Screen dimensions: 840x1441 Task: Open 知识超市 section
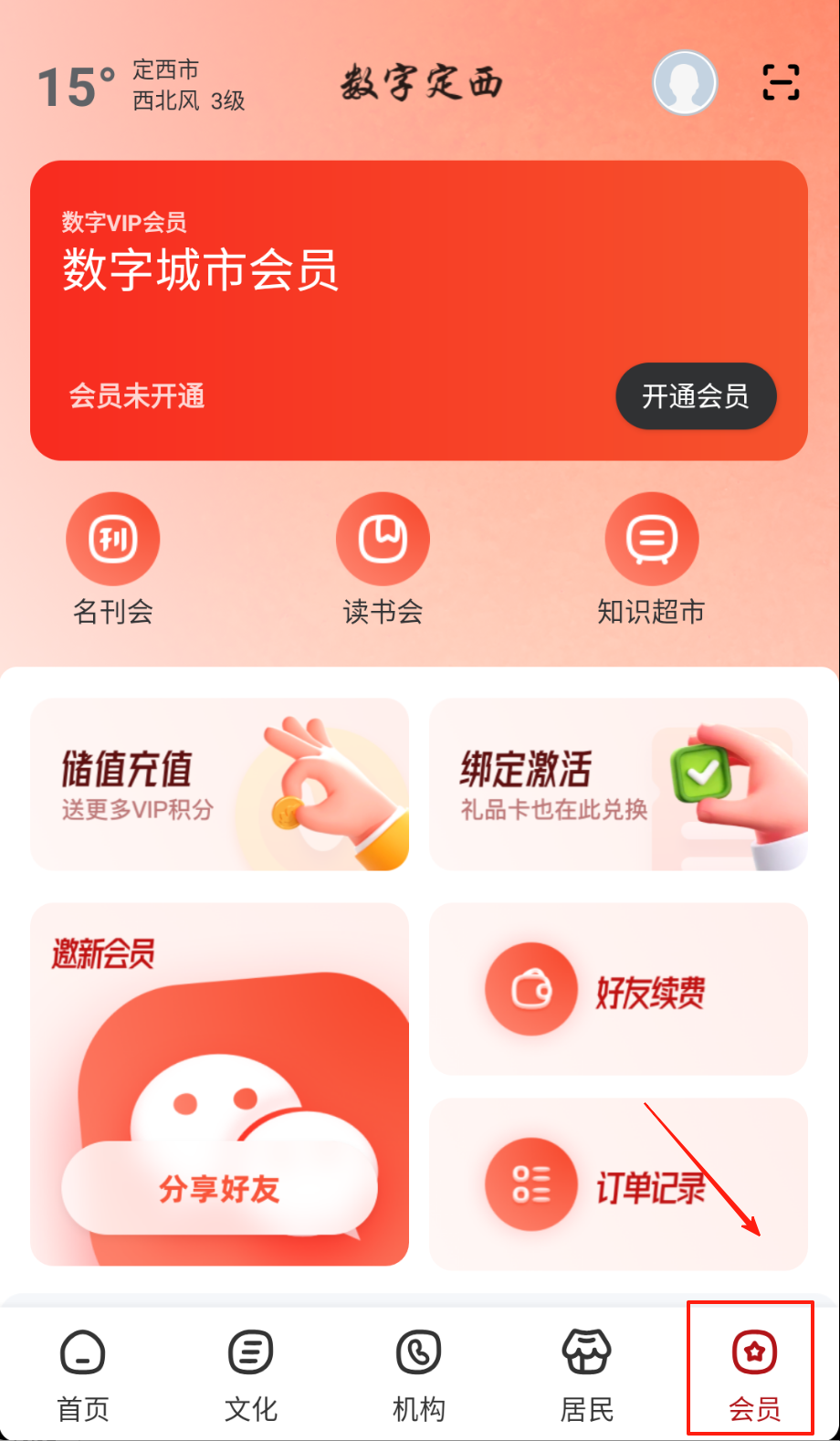pos(652,559)
